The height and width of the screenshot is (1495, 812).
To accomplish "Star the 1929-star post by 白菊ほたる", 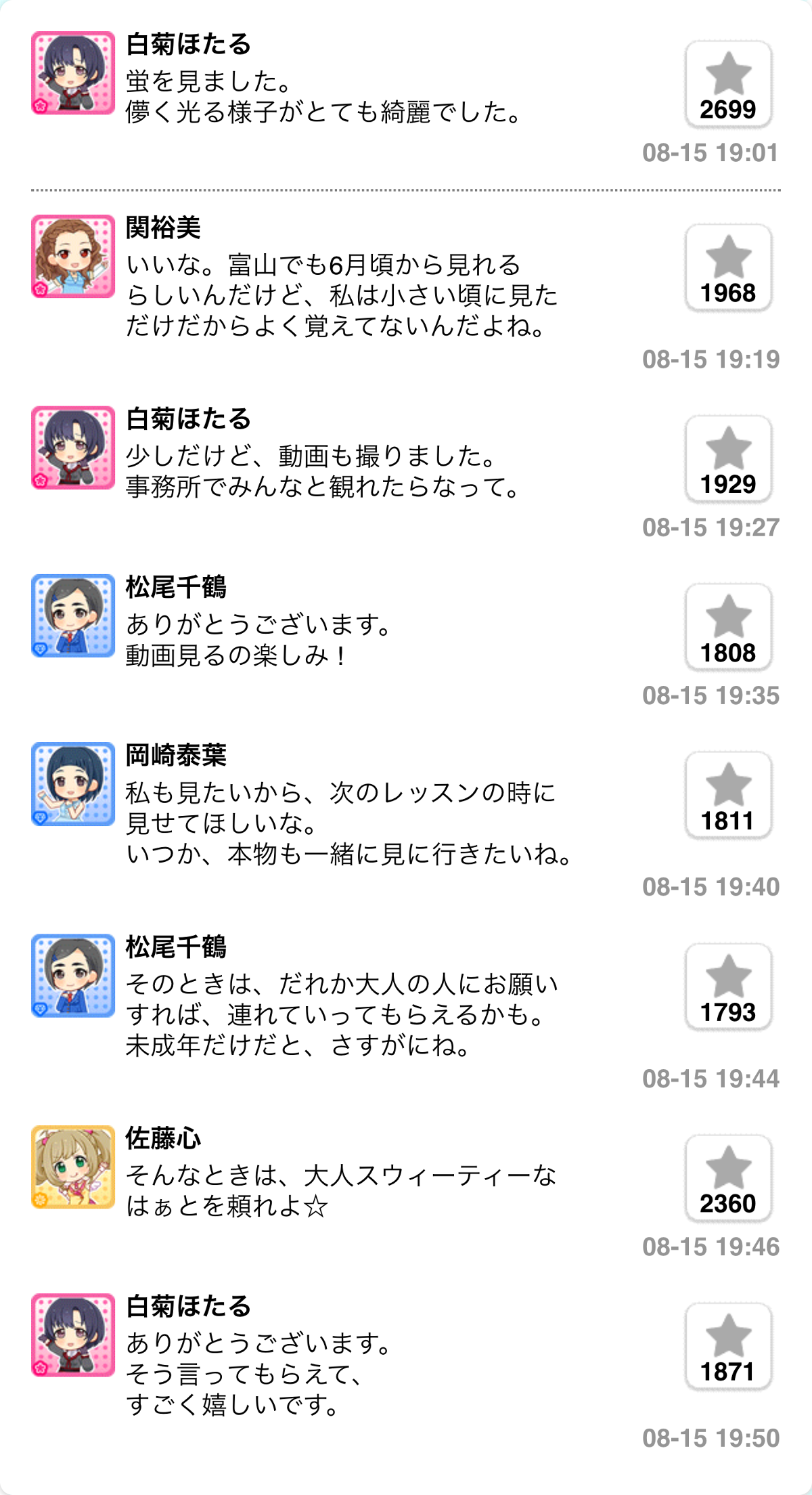I will tap(728, 460).
